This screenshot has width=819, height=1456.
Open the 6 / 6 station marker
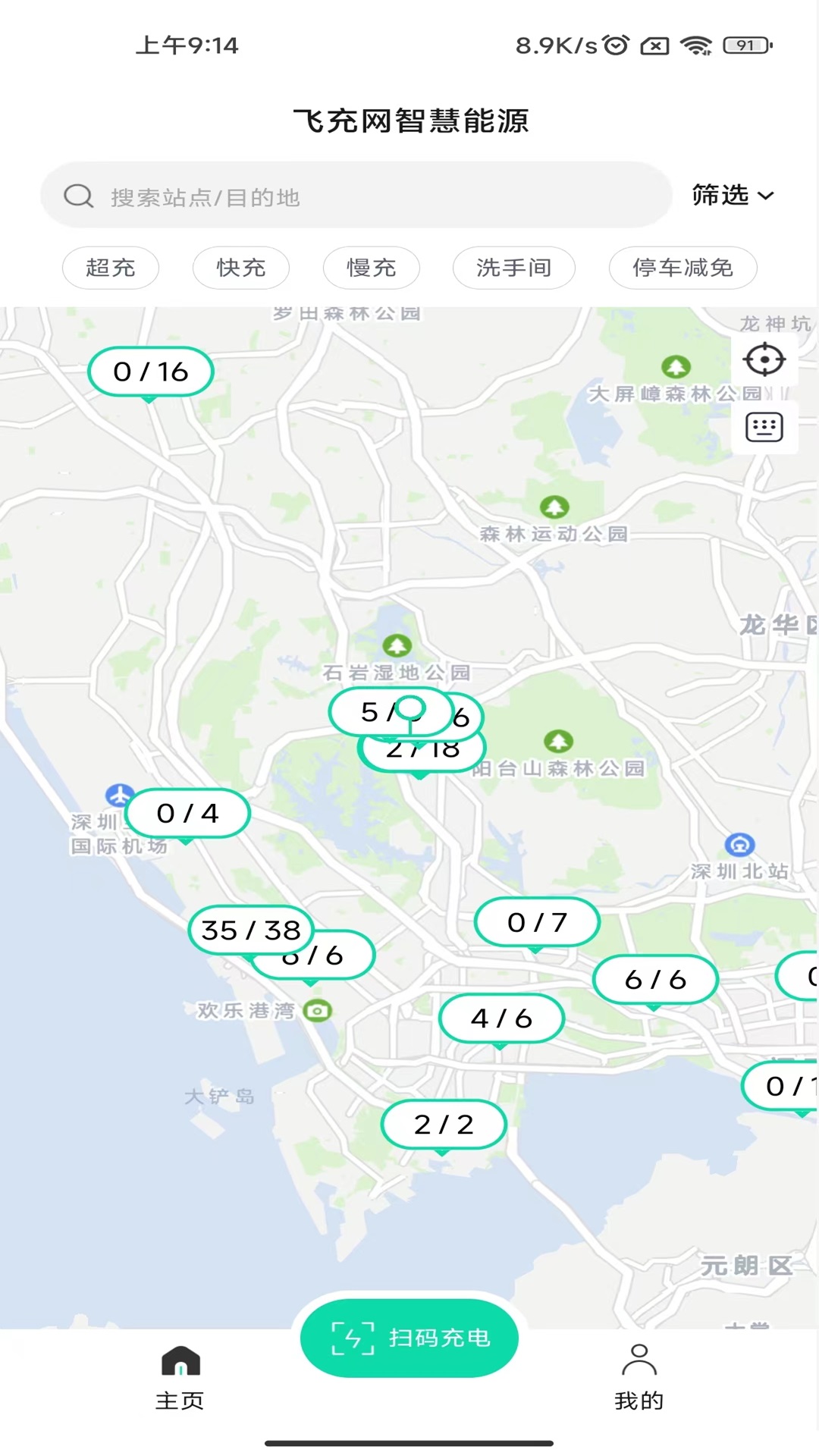(x=655, y=980)
